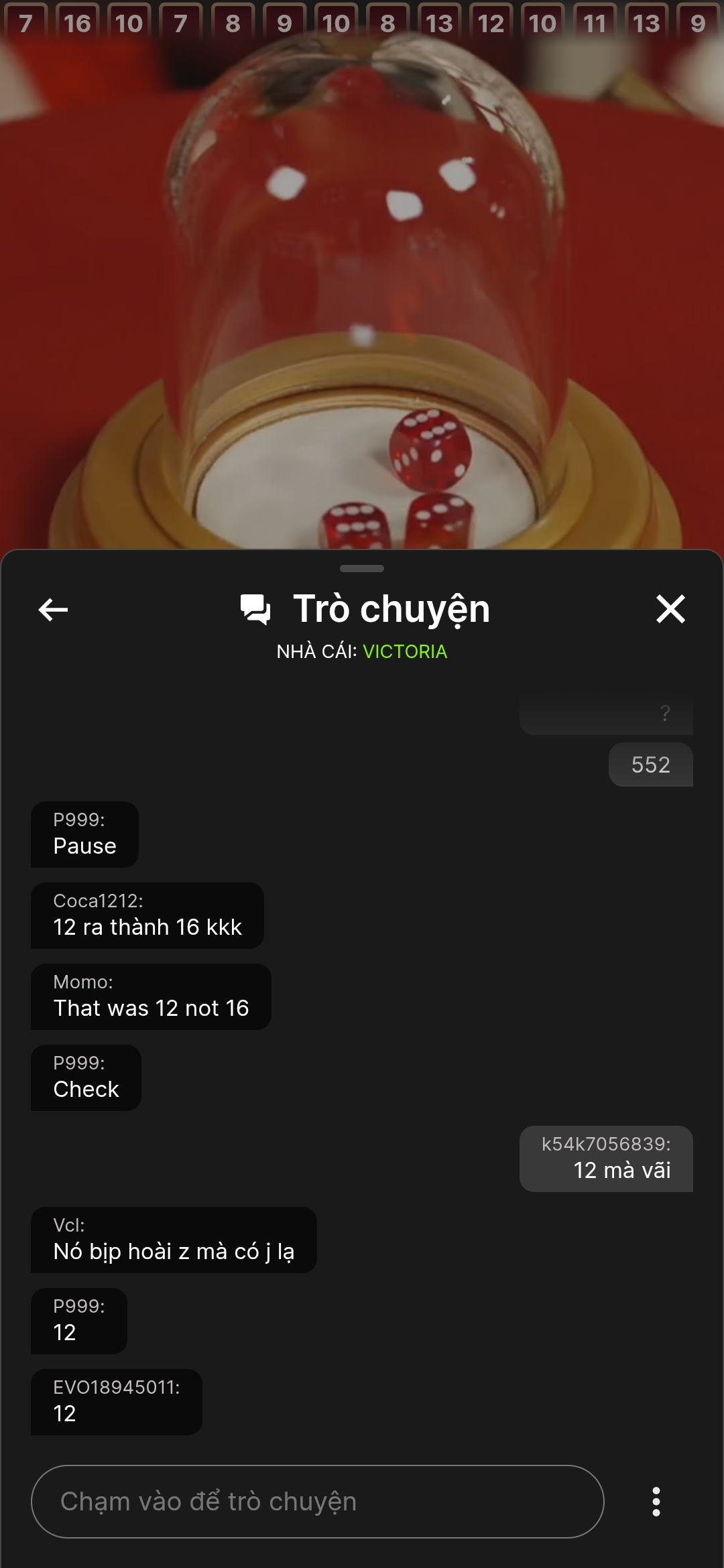Open the three-dot chat options menu

[x=656, y=1502]
